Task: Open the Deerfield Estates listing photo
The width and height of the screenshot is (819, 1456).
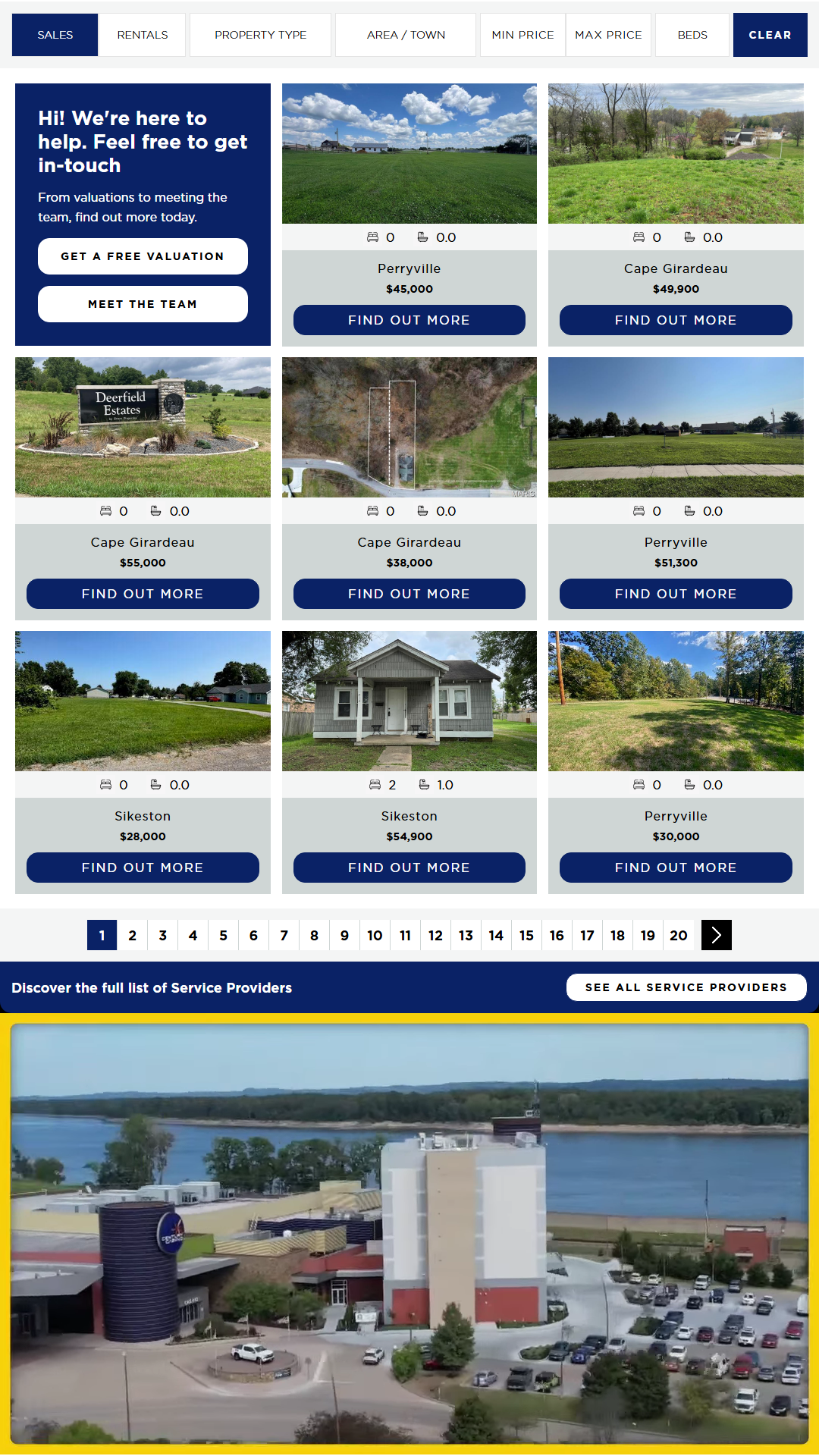Action: pos(143,427)
